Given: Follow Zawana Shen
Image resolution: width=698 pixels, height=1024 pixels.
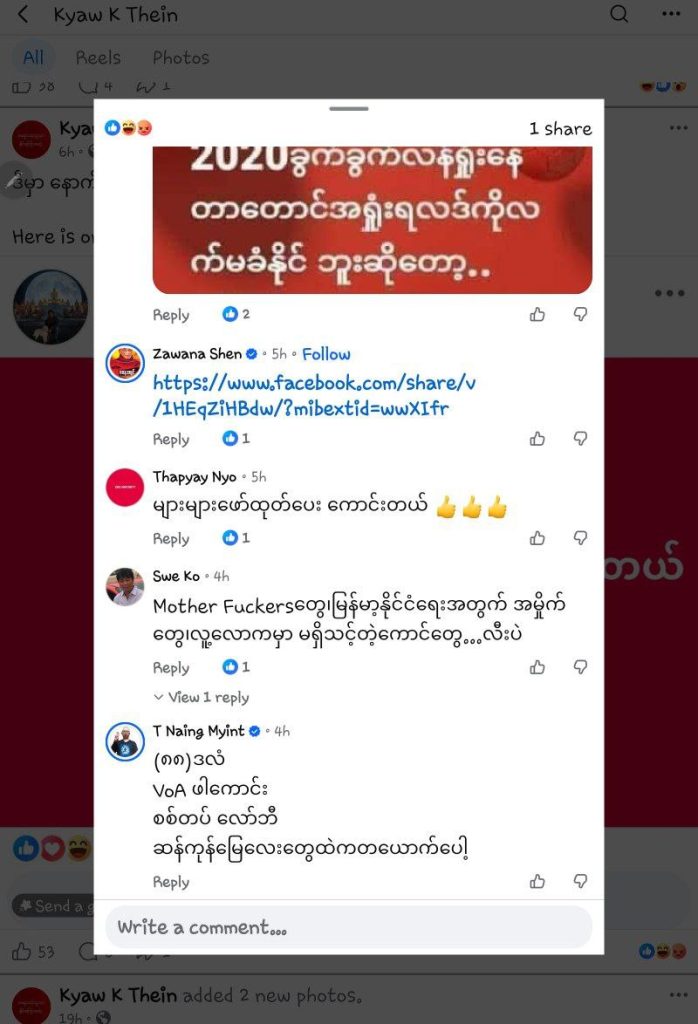Looking at the screenshot, I should 326,354.
